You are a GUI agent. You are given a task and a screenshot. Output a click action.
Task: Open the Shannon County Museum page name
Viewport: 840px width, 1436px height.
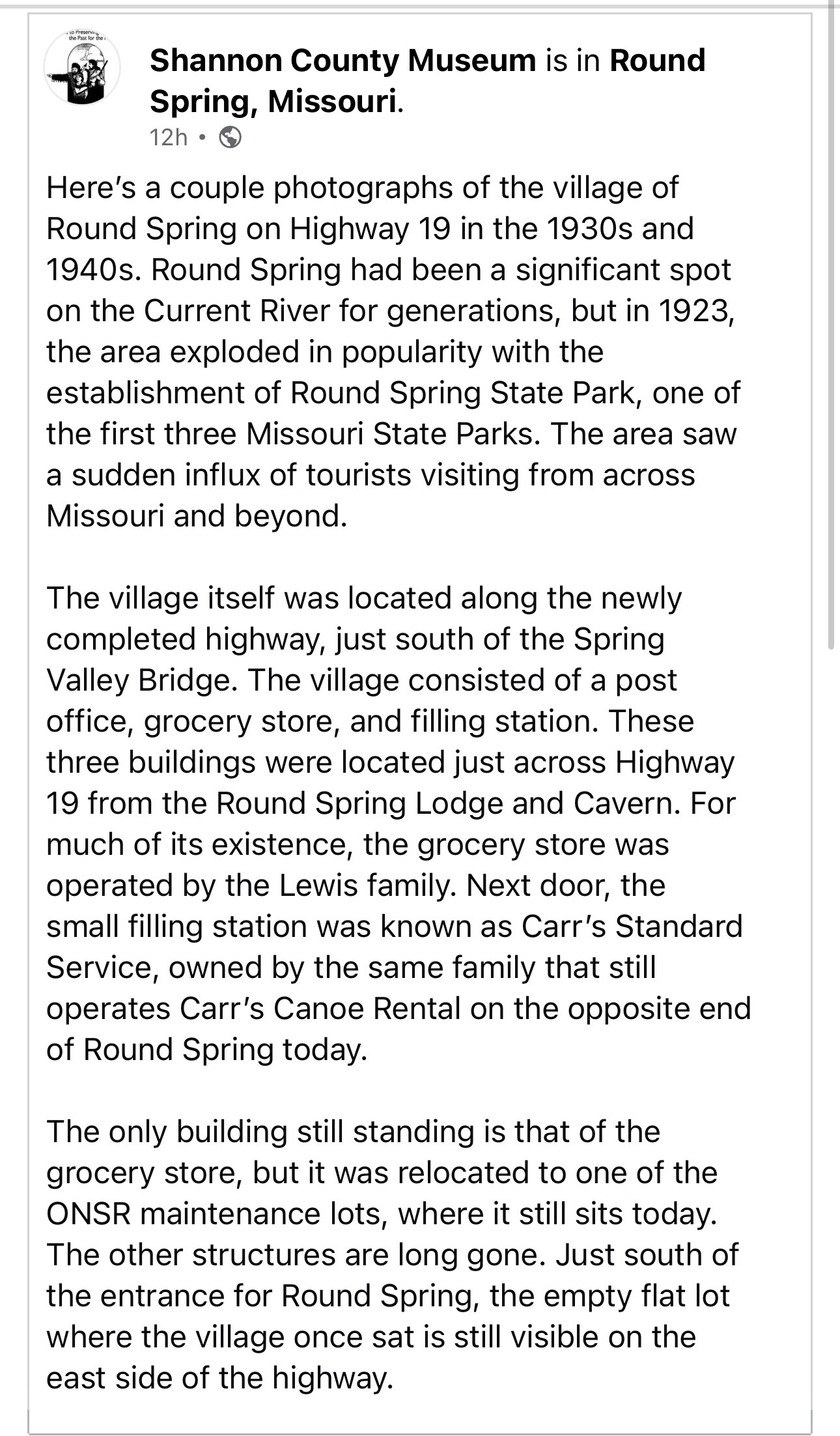click(343, 61)
